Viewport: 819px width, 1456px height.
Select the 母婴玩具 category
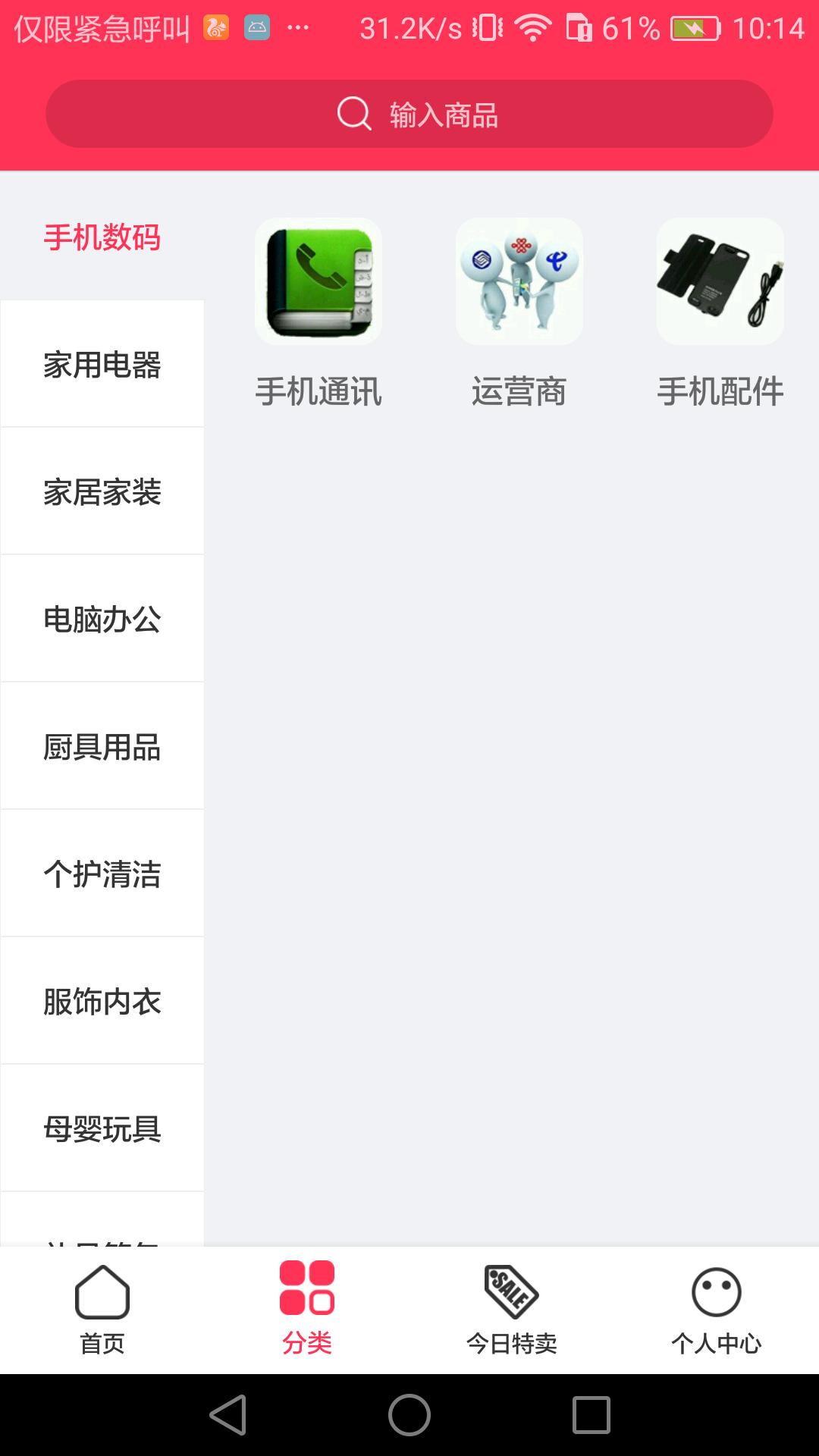103,1128
